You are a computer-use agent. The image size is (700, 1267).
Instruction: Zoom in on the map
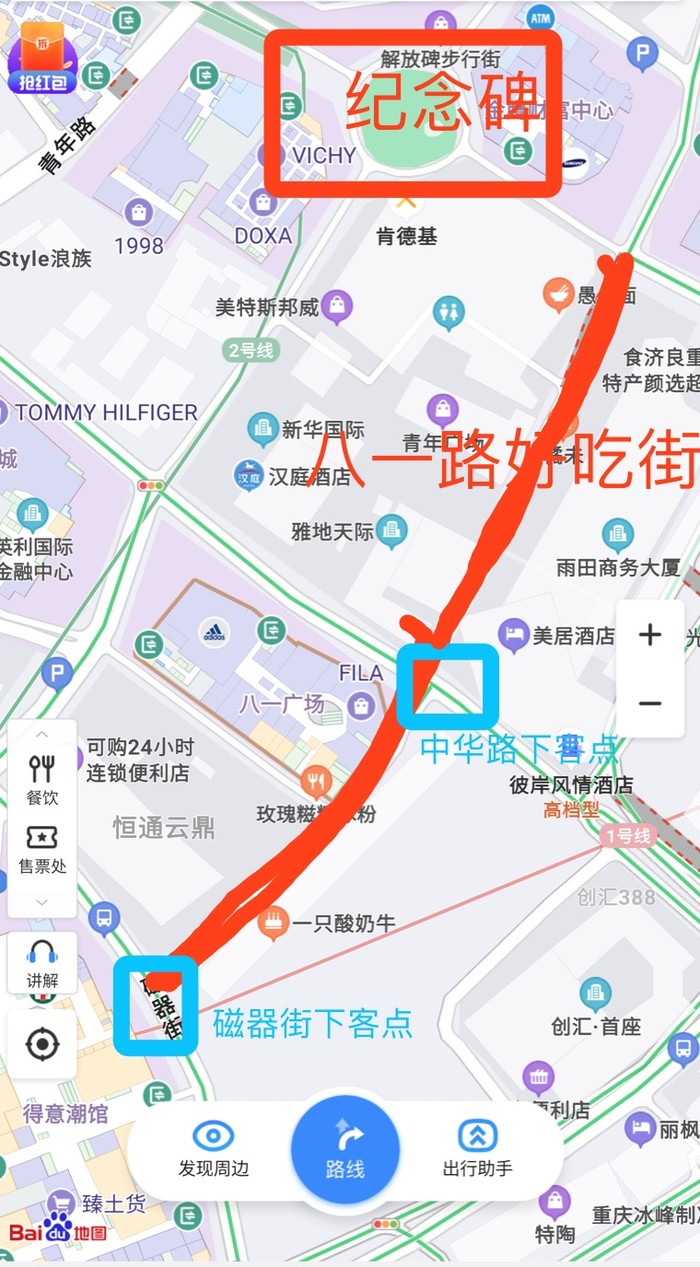pyautogui.click(x=650, y=635)
